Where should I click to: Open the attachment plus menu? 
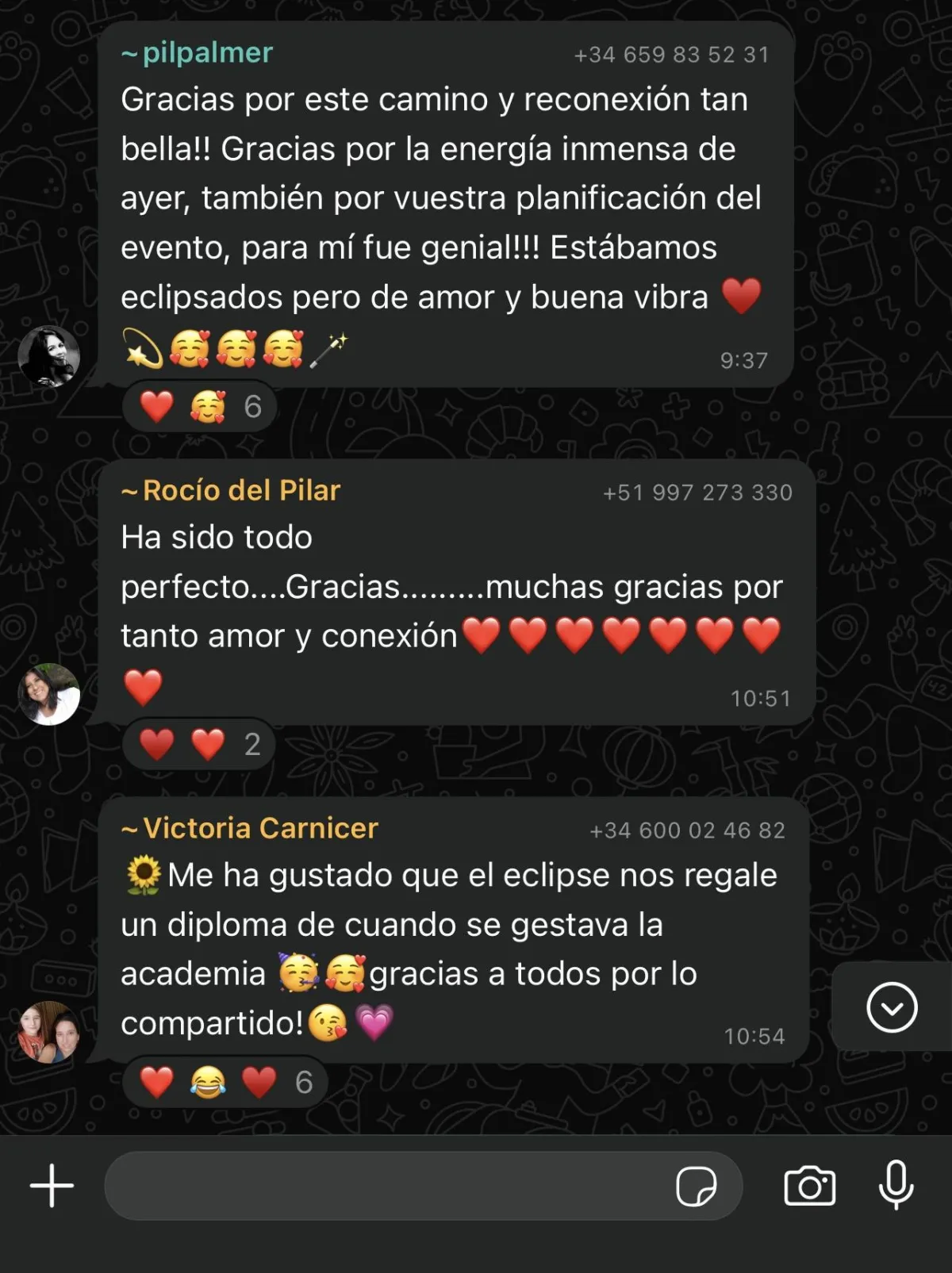(52, 1186)
